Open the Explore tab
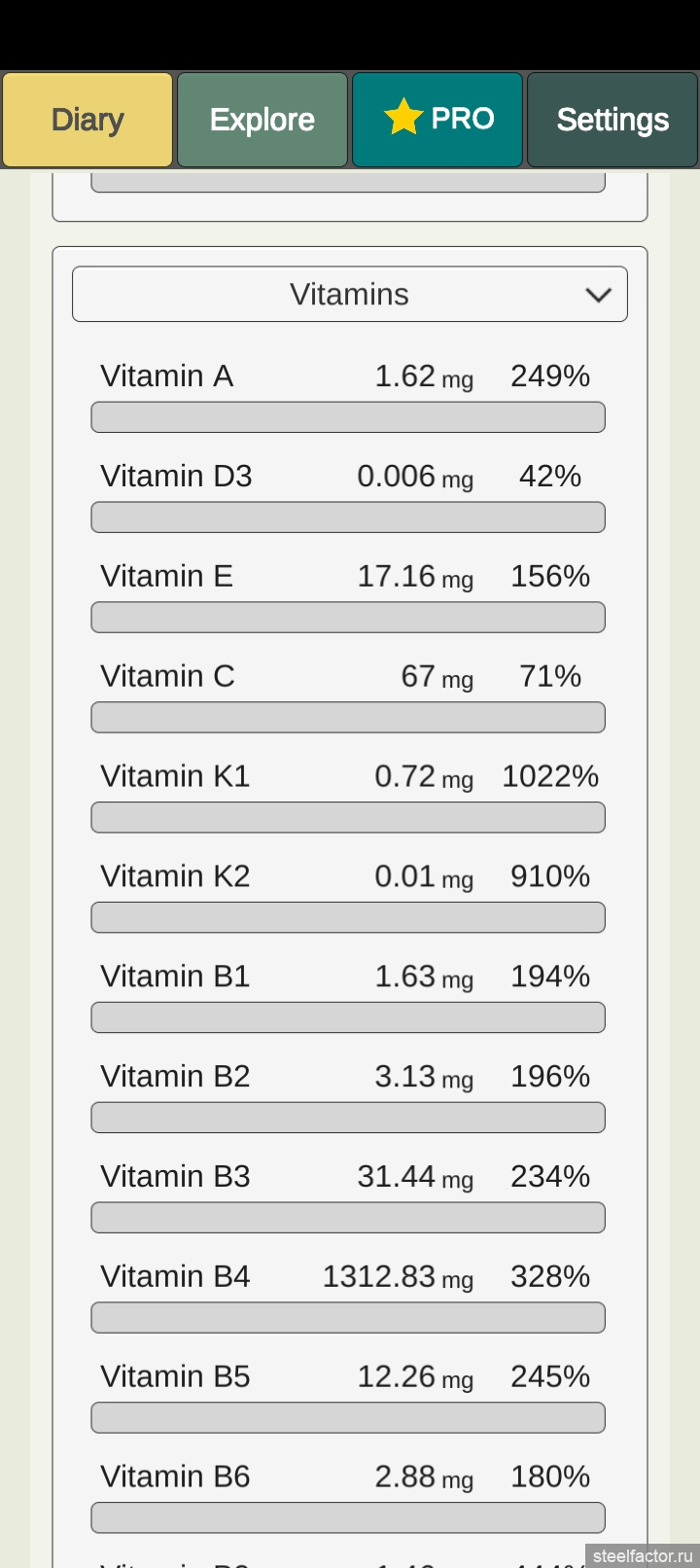 tap(262, 120)
